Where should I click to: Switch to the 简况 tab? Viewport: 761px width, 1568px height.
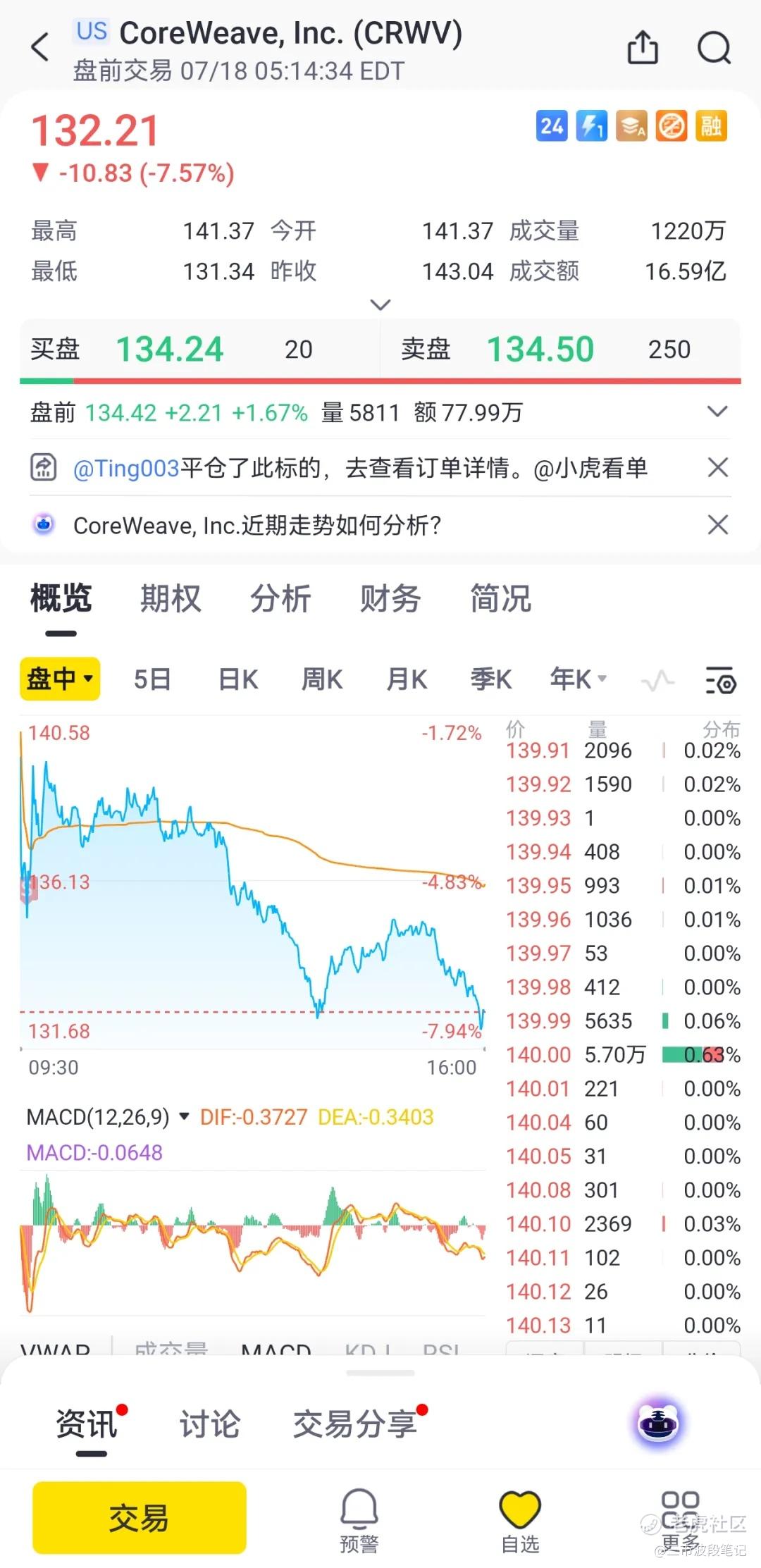coord(500,599)
